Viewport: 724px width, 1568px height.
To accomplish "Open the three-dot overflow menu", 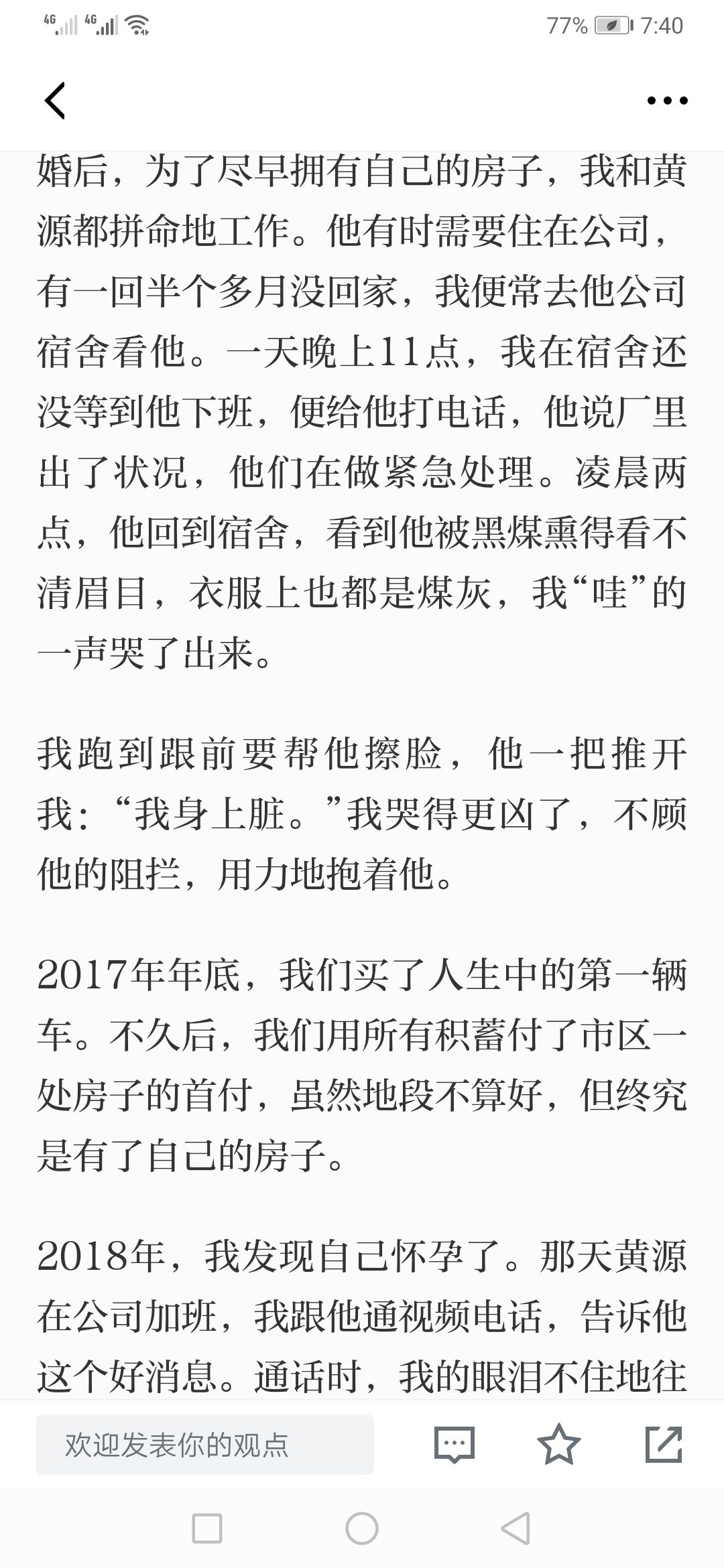I will click(667, 101).
